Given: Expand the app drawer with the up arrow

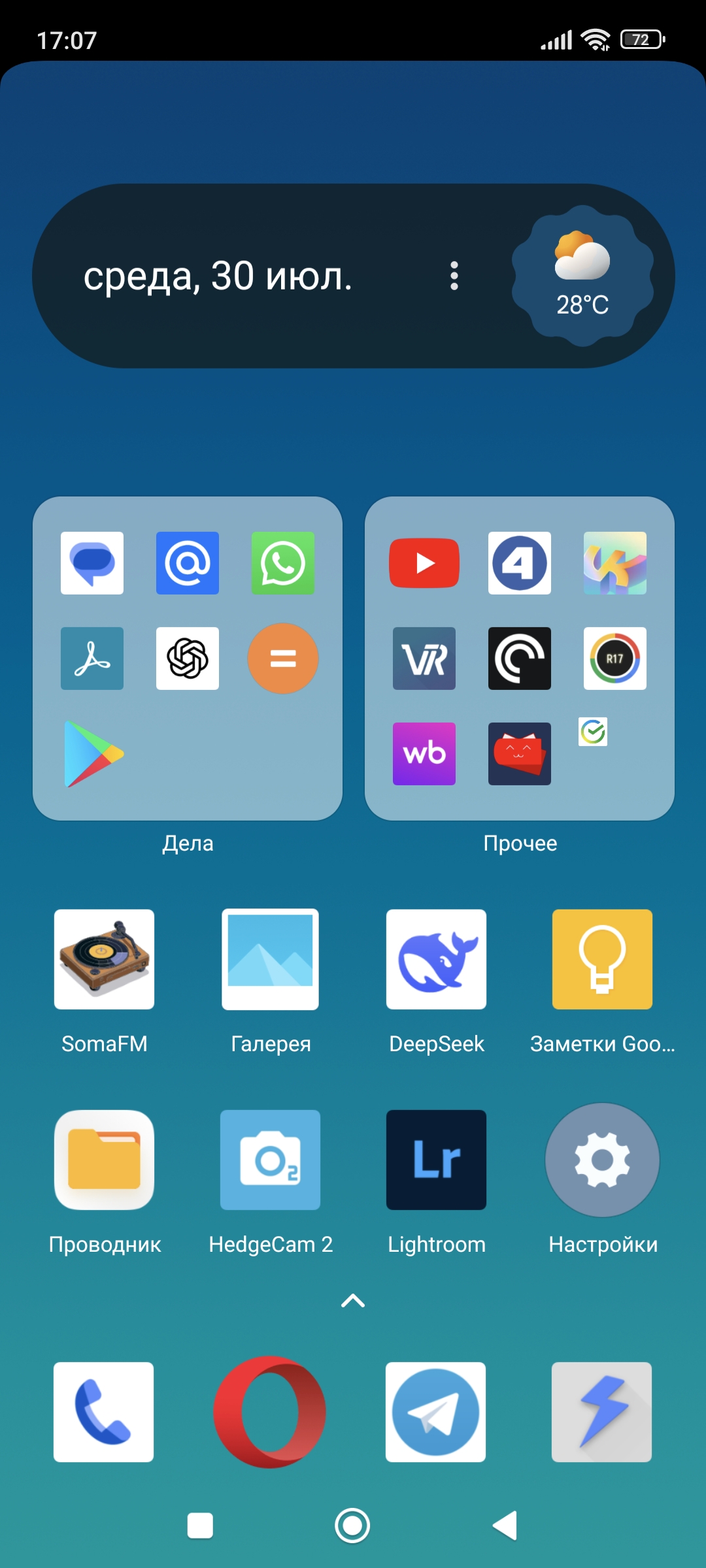Looking at the screenshot, I should click(x=353, y=1301).
